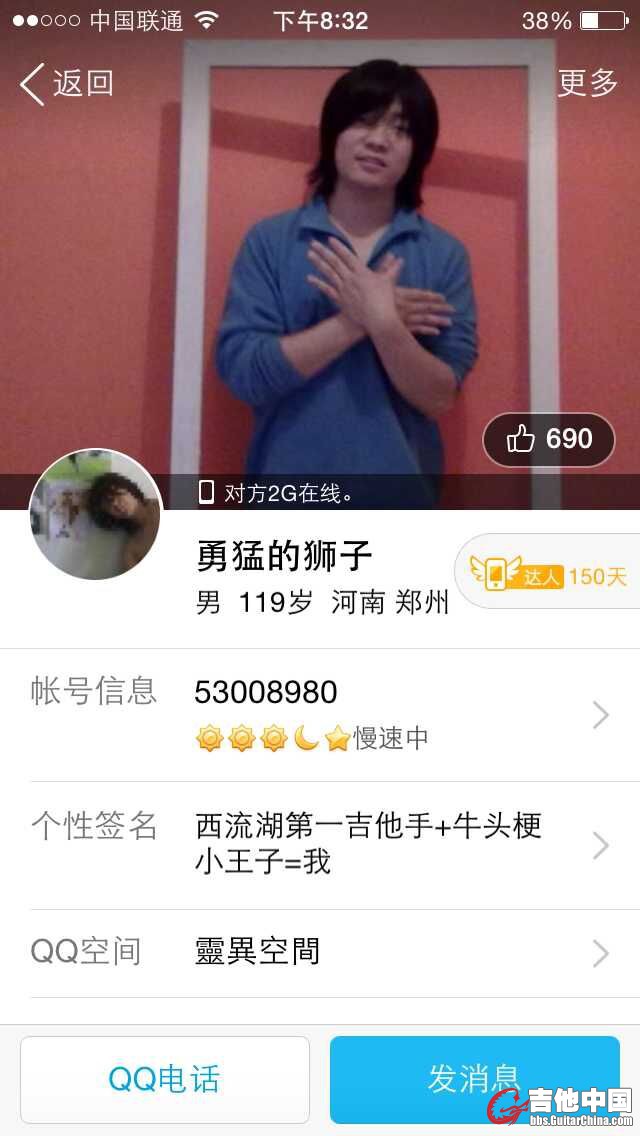View the round profile avatar
640x1136 pixels.
(x=96, y=514)
